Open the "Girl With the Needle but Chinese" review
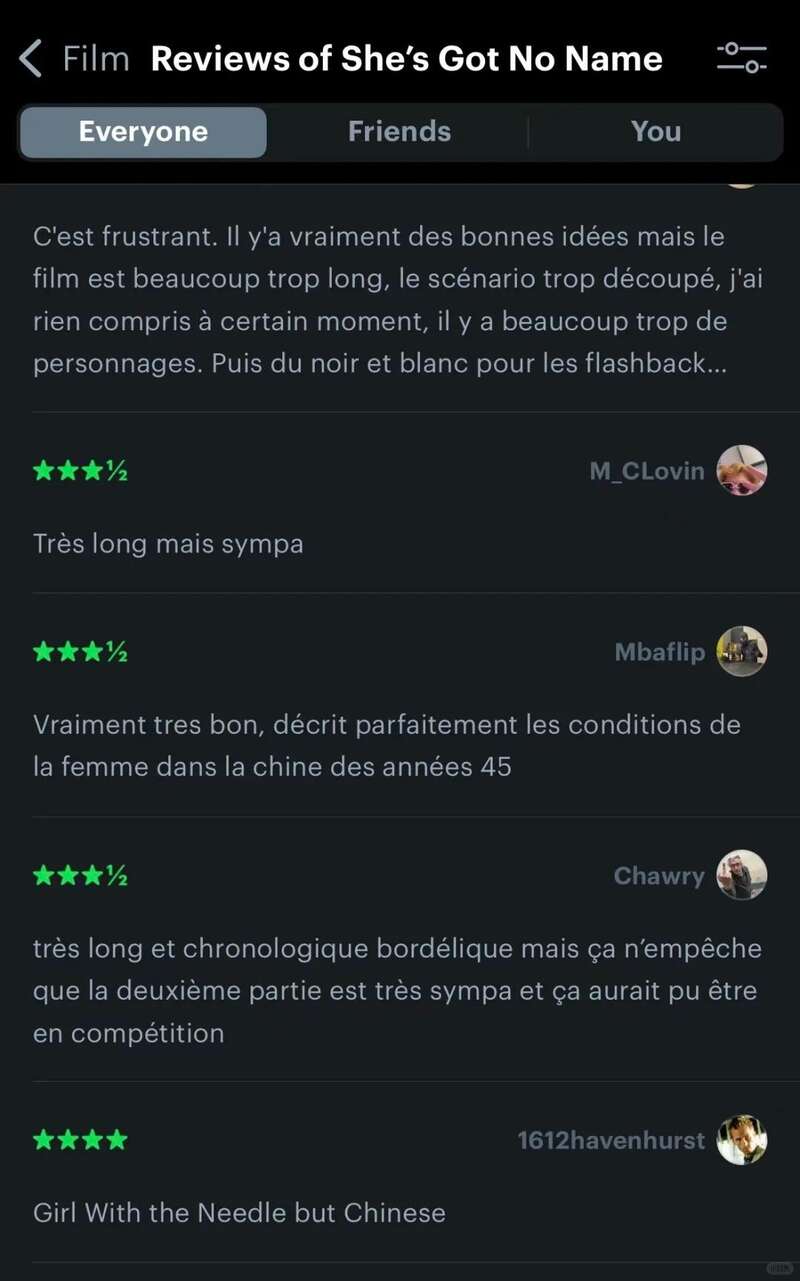 (x=239, y=1213)
